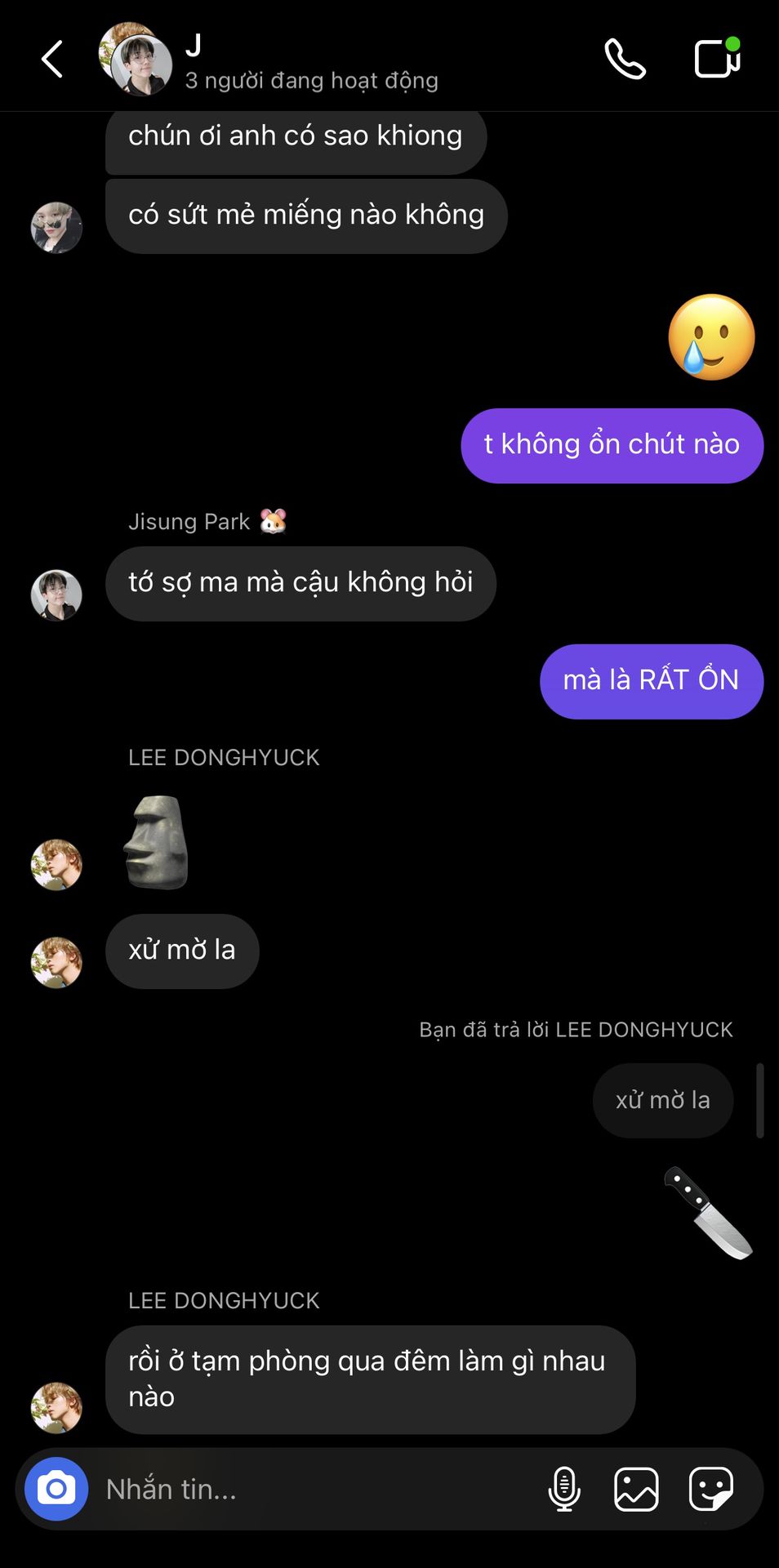Open the photo gallery picker
This screenshot has height=1568, width=779.
[636, 1489]
